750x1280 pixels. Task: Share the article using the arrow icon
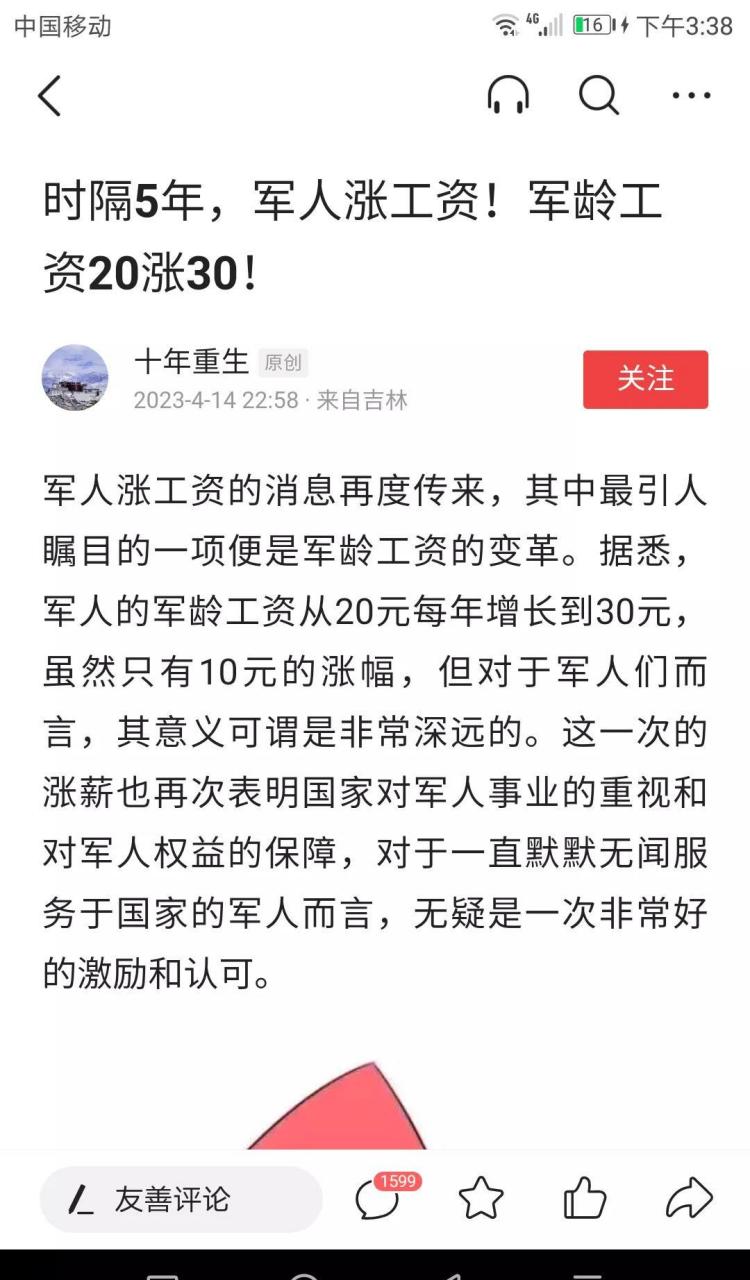[689, 1198]
